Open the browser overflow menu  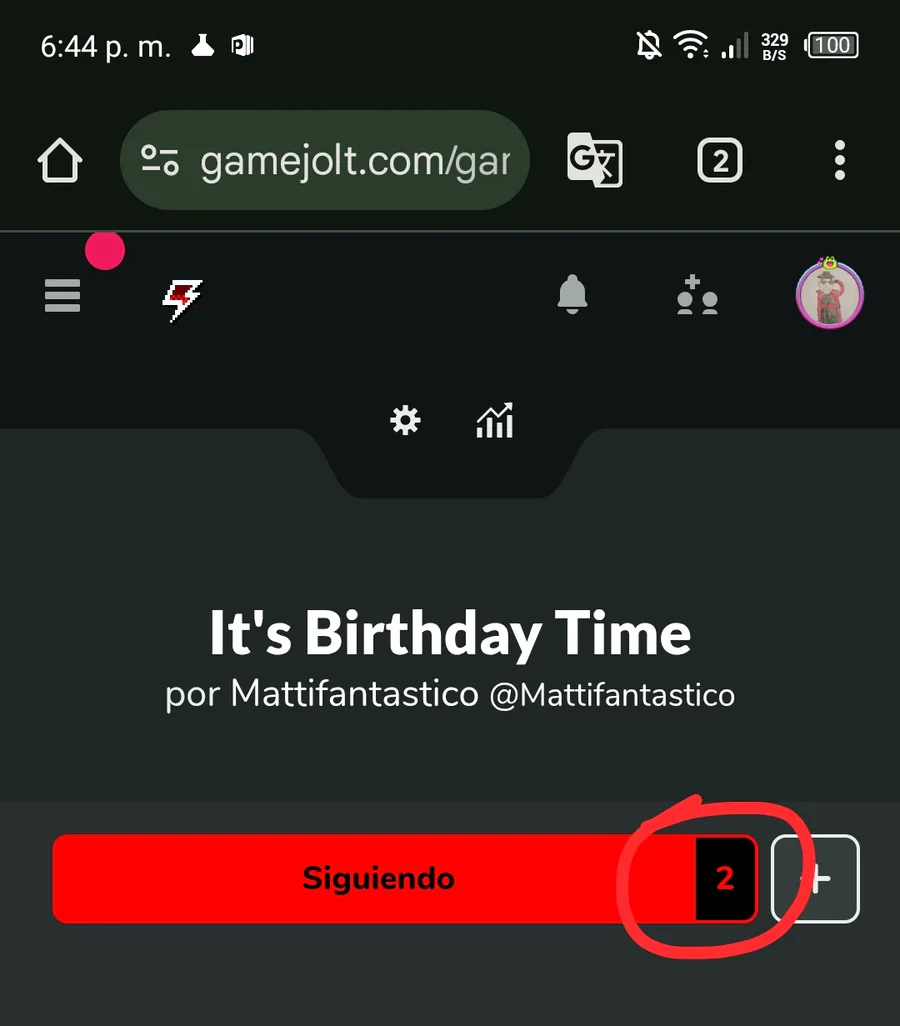tap(839, 161)
